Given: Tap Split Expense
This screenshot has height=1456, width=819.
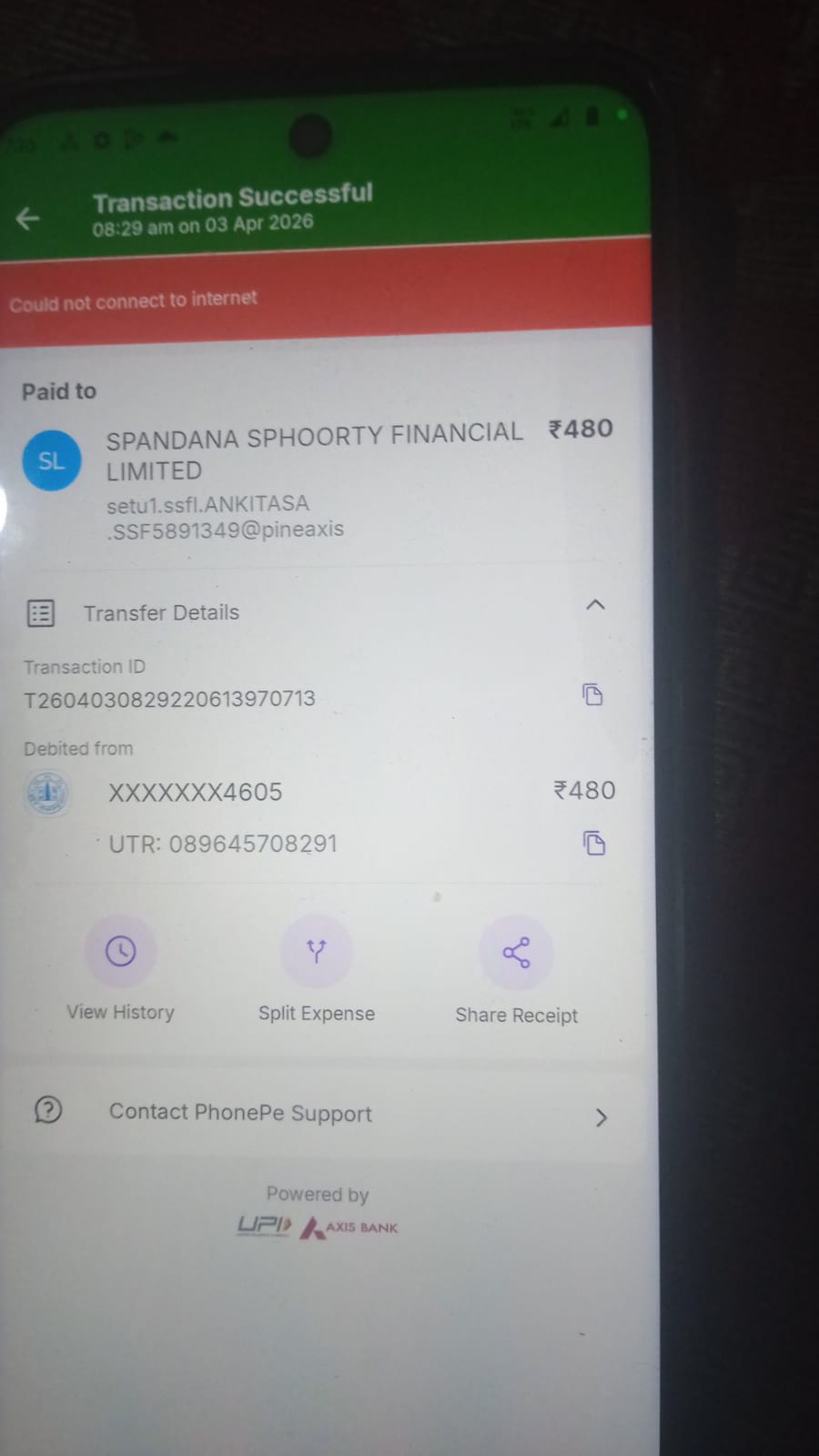Looking at the screenshot, I should (316, 952).
